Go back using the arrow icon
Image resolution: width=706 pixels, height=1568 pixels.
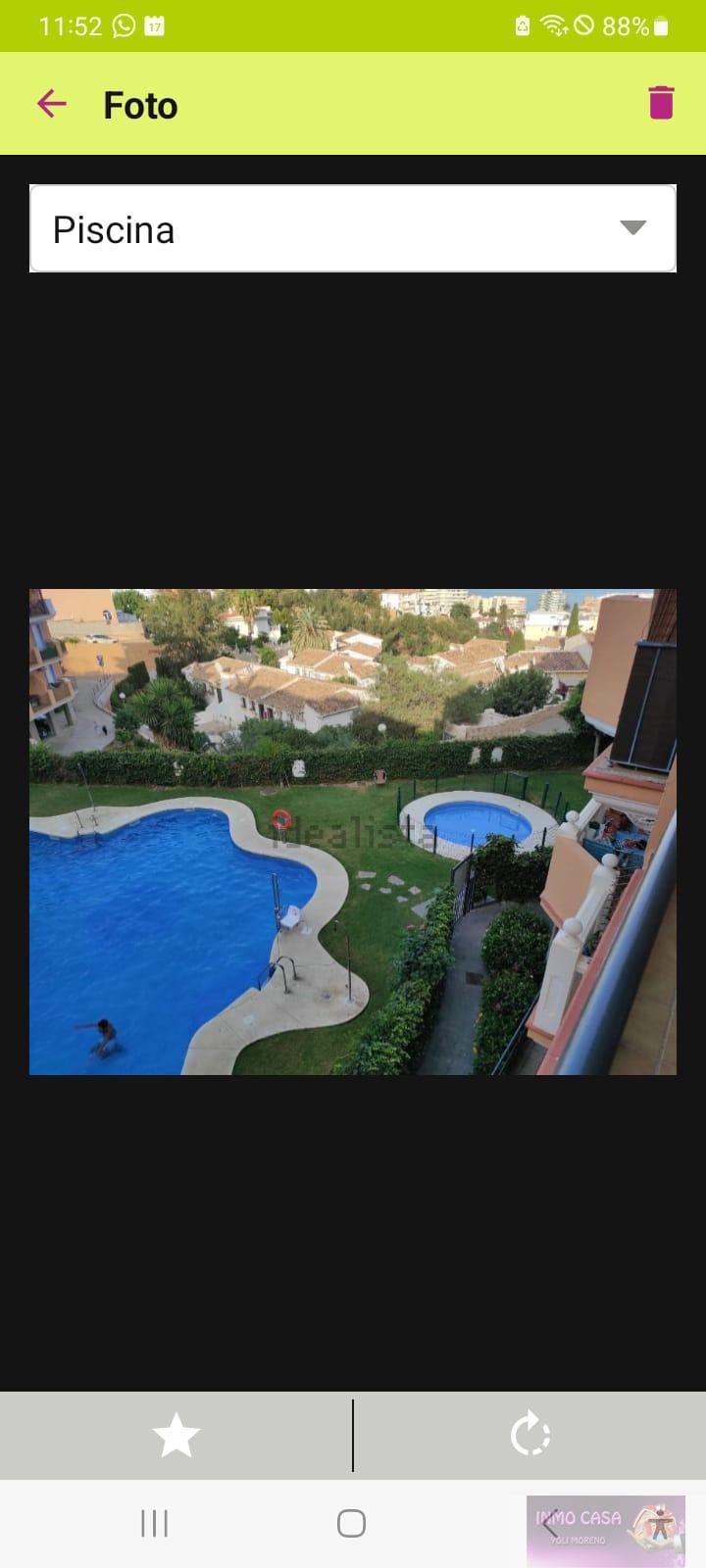(x=51, y=104)
